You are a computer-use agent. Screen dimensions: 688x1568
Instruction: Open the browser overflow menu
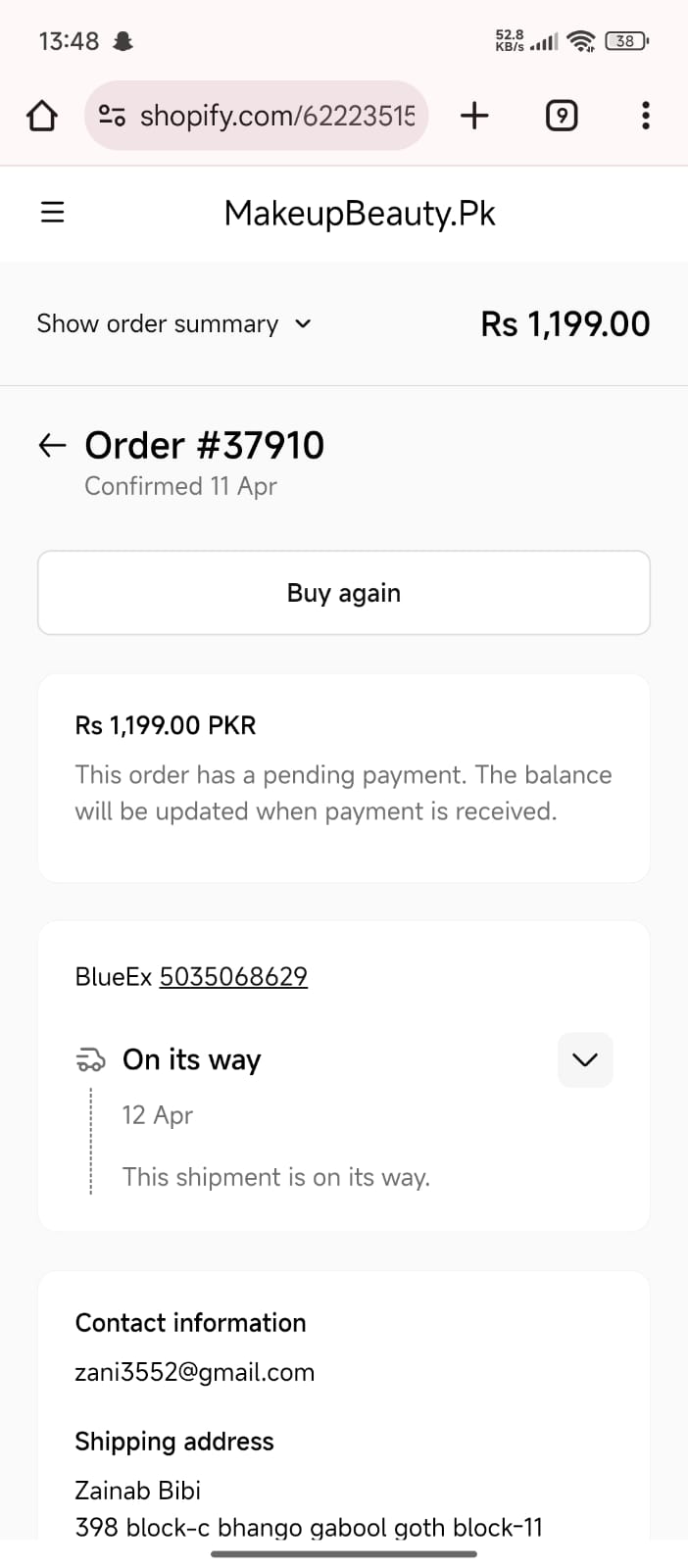(645, 116)
